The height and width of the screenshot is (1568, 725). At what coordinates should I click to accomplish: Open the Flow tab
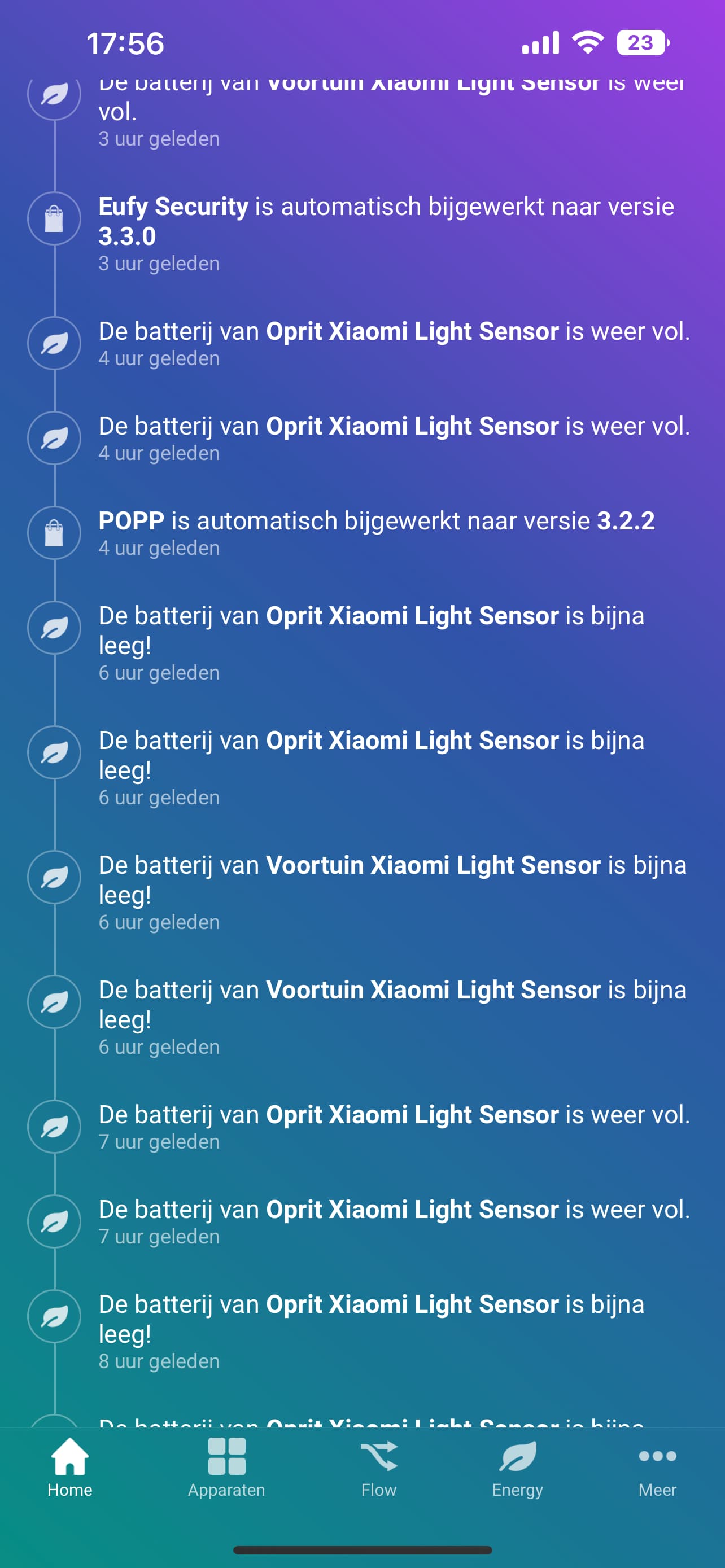point(379,1467)
